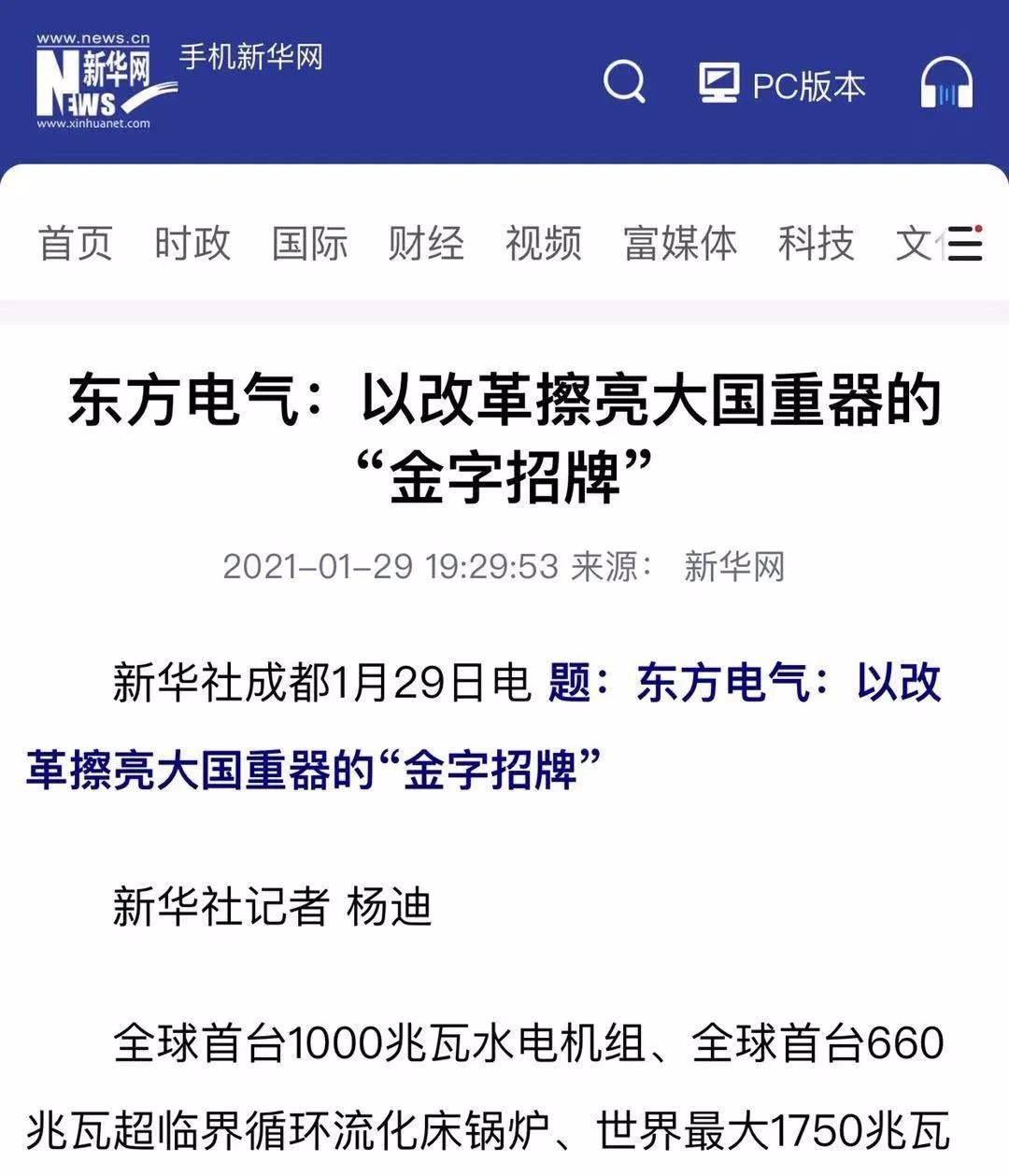Switch to the PC版本 view
The width and height of the screenshot is (1009, 1176).
pyautogui.click(x=782, y=85)
